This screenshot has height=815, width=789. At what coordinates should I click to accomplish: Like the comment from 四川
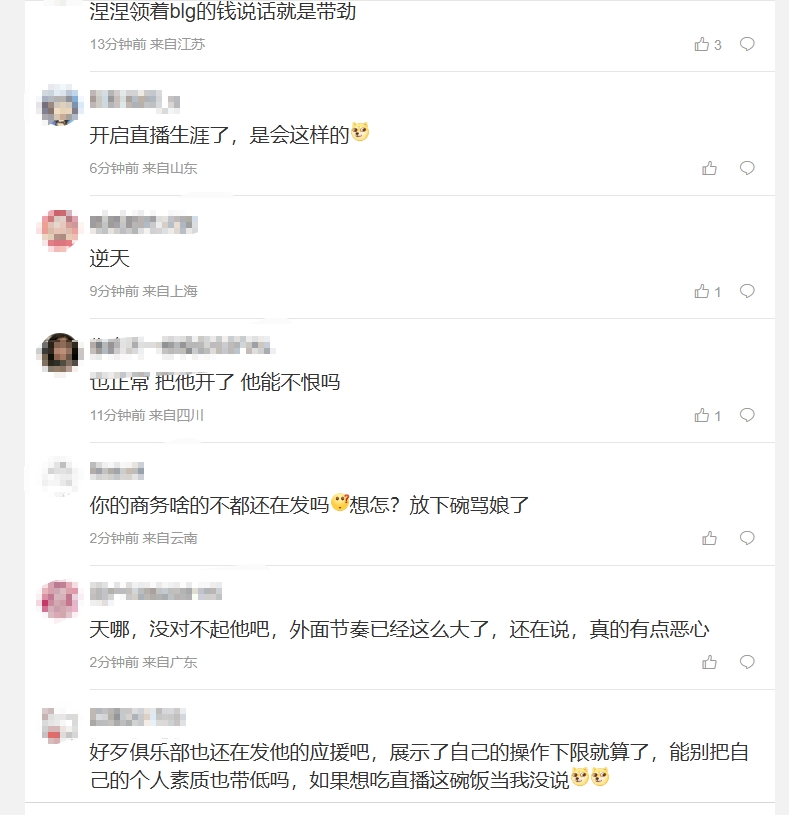pos(702,415)
